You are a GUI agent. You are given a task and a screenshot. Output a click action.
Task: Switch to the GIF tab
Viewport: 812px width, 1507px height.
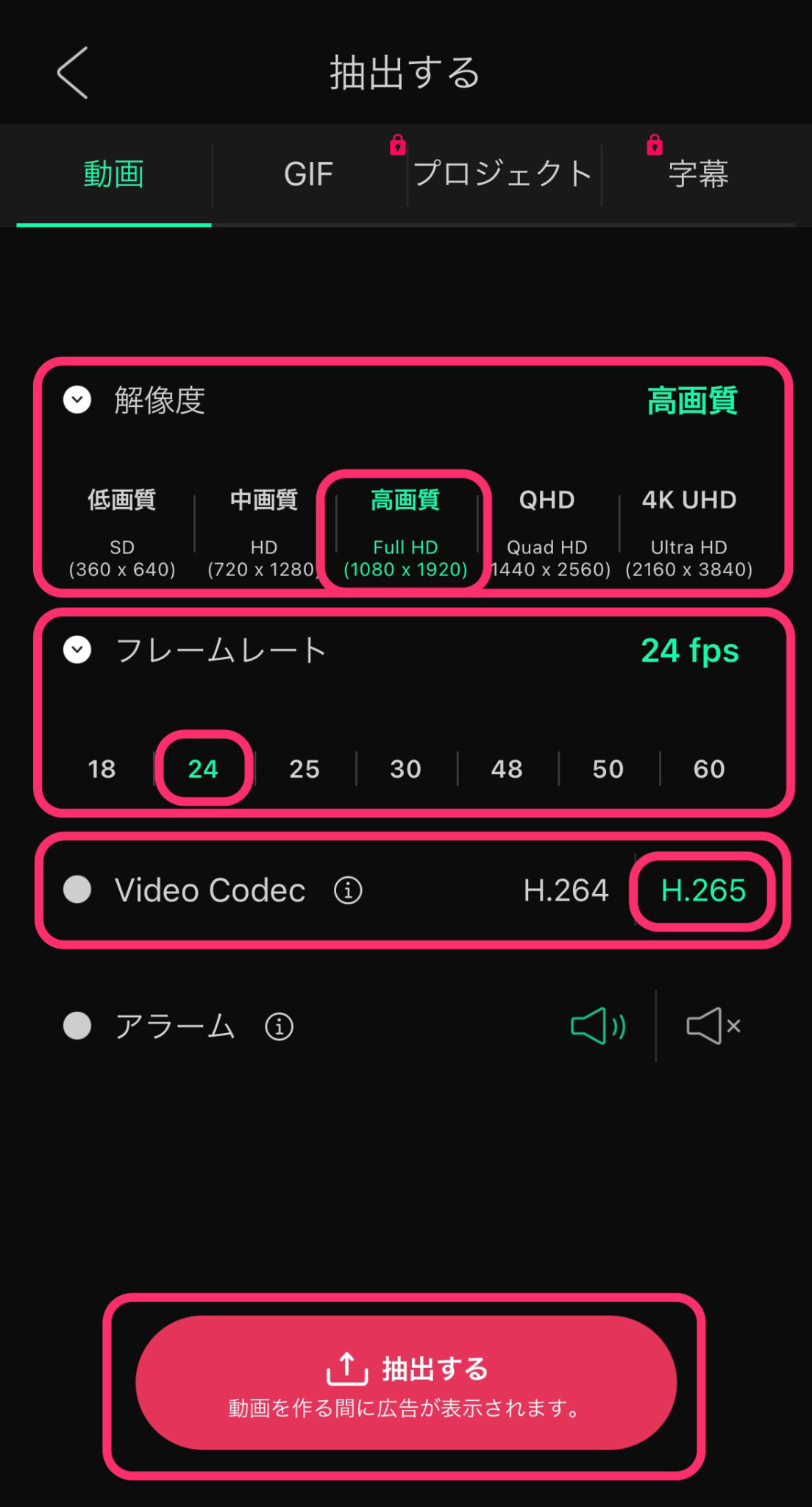click(x=308, y=174)
